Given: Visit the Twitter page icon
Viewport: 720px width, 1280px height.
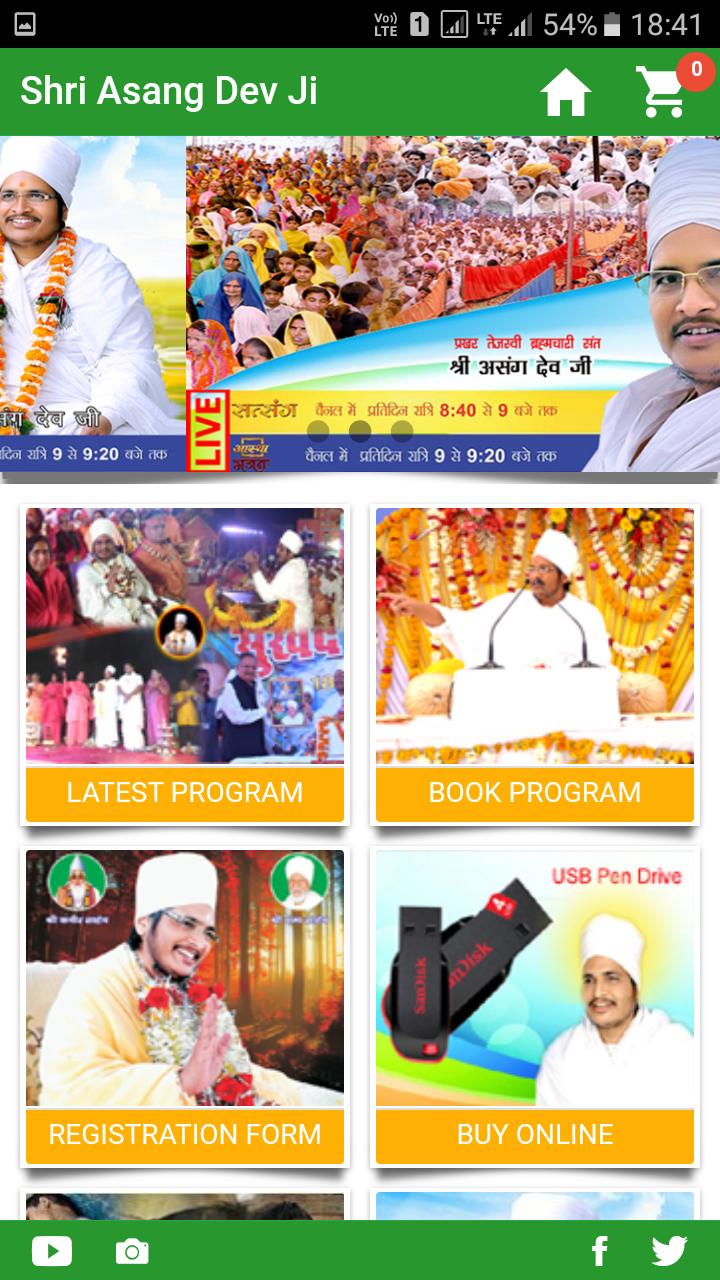Looking at the screenshot, I should [669, 1251].
